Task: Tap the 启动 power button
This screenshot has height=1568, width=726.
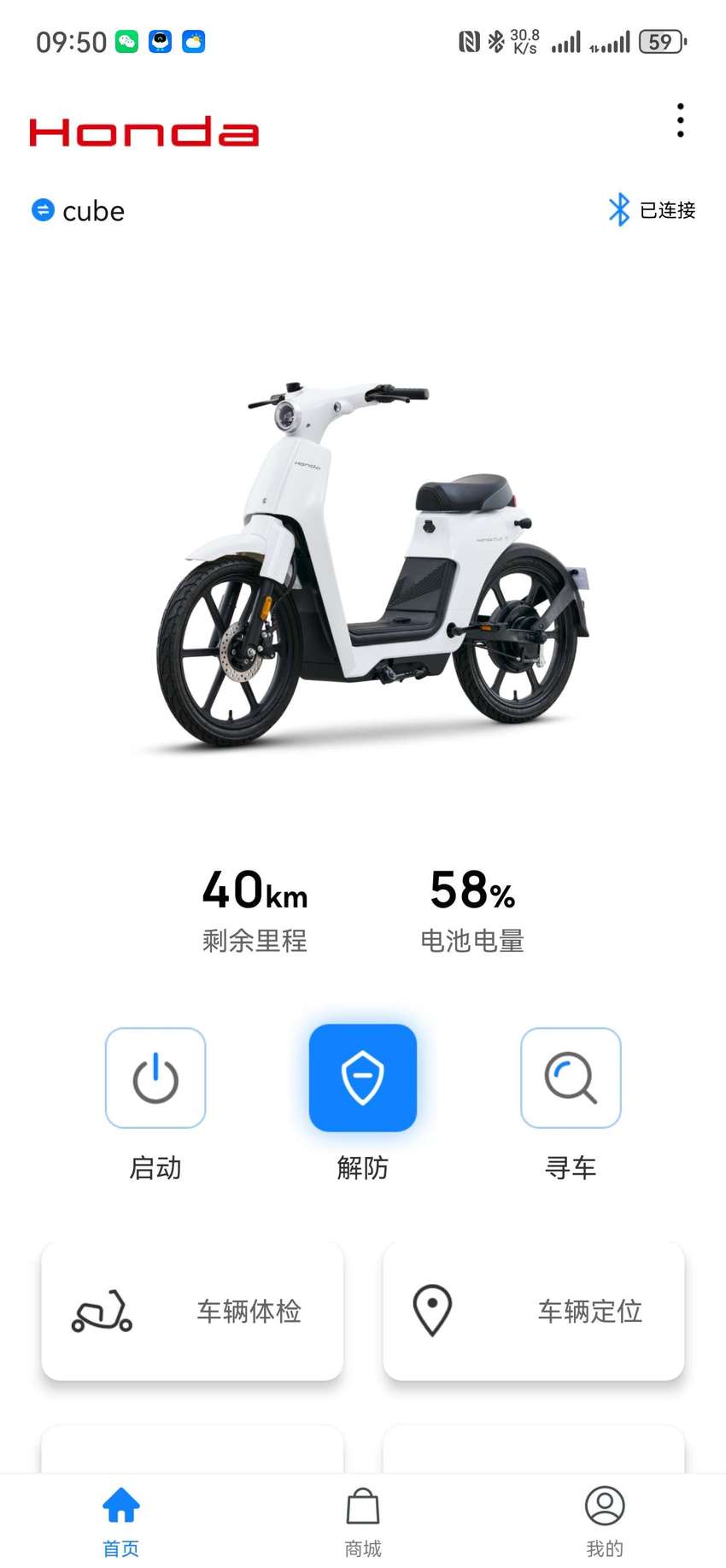Action: click(x=155, y=1078)
